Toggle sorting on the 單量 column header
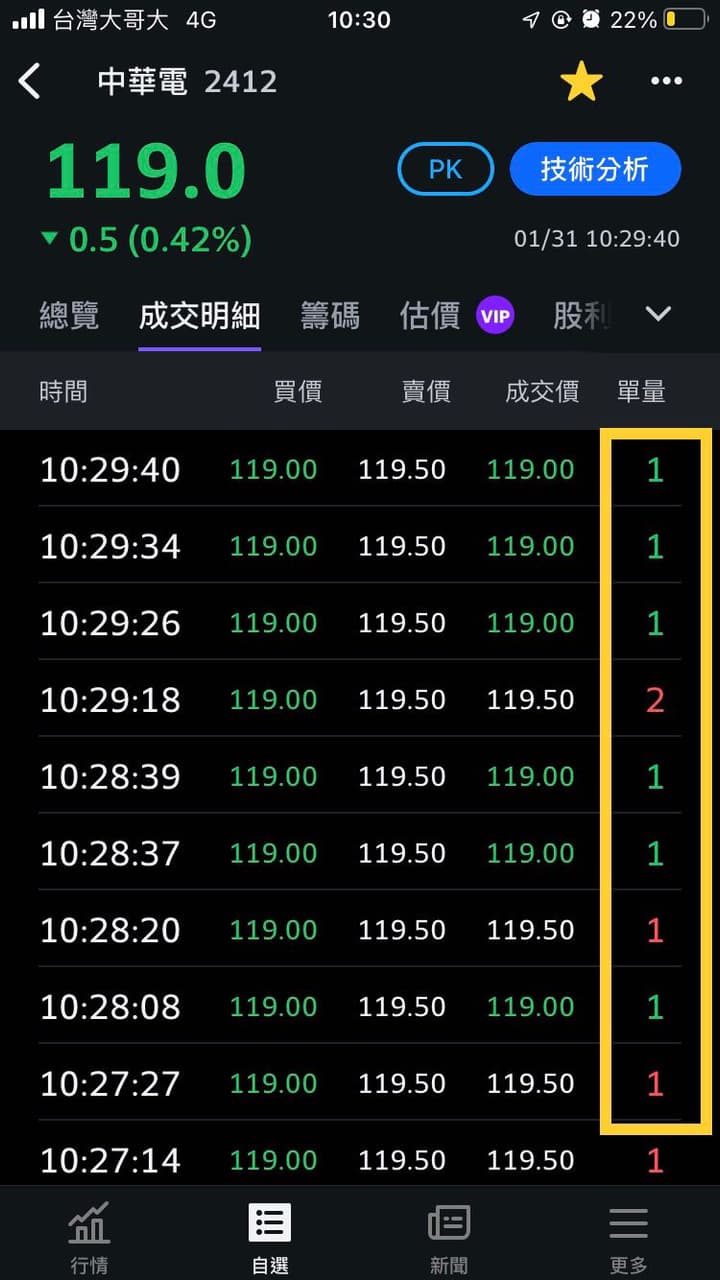Screen dimensions: 720x1280 [641, 391]
